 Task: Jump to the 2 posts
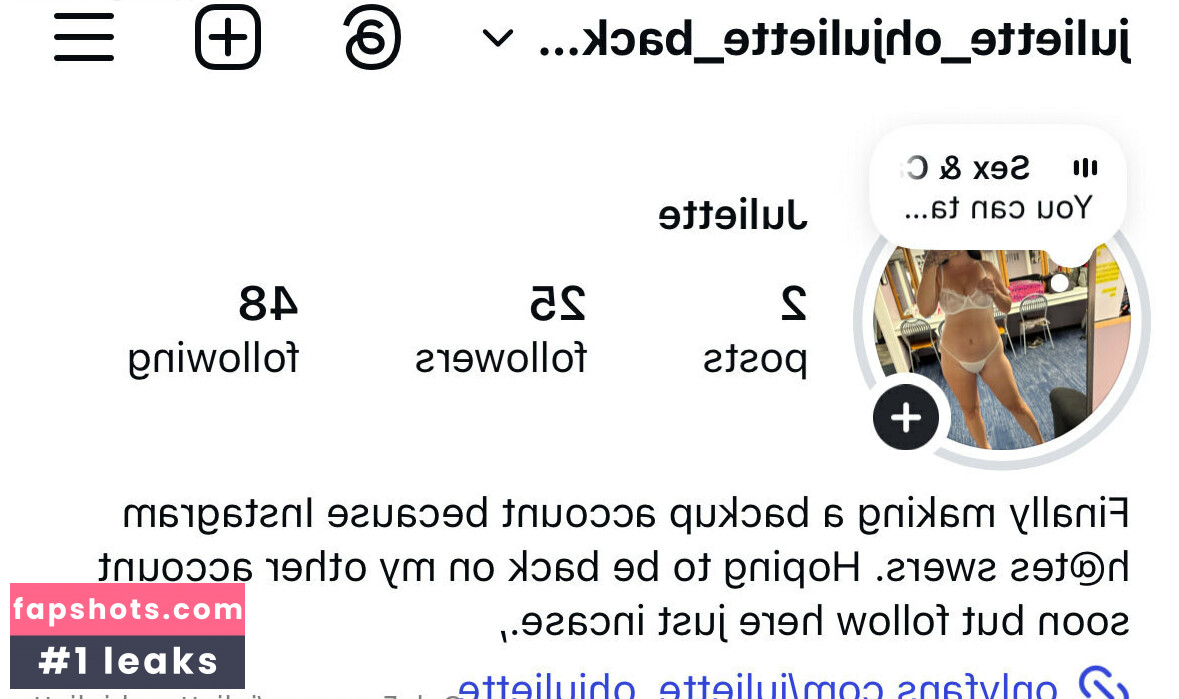point(755,328)
